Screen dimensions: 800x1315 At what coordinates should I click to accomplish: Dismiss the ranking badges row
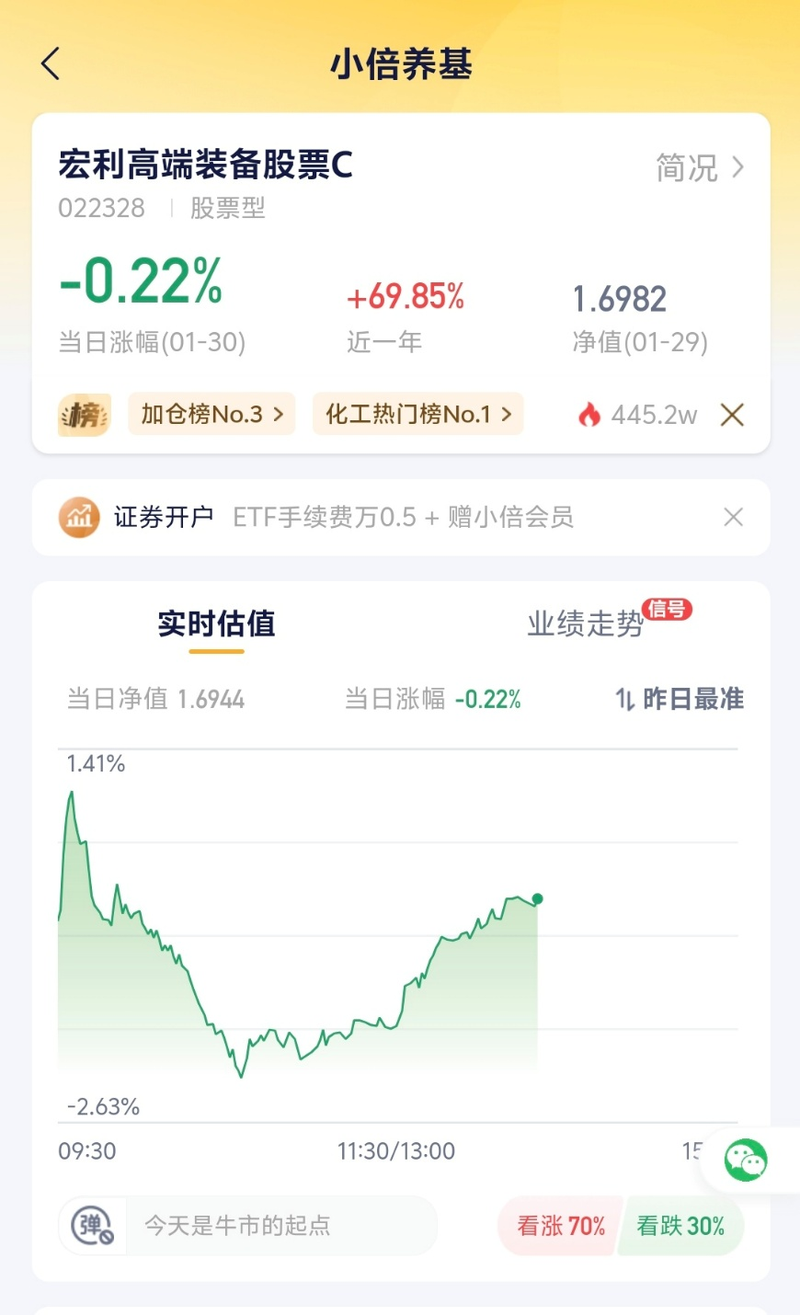click(x=733, y=415)
